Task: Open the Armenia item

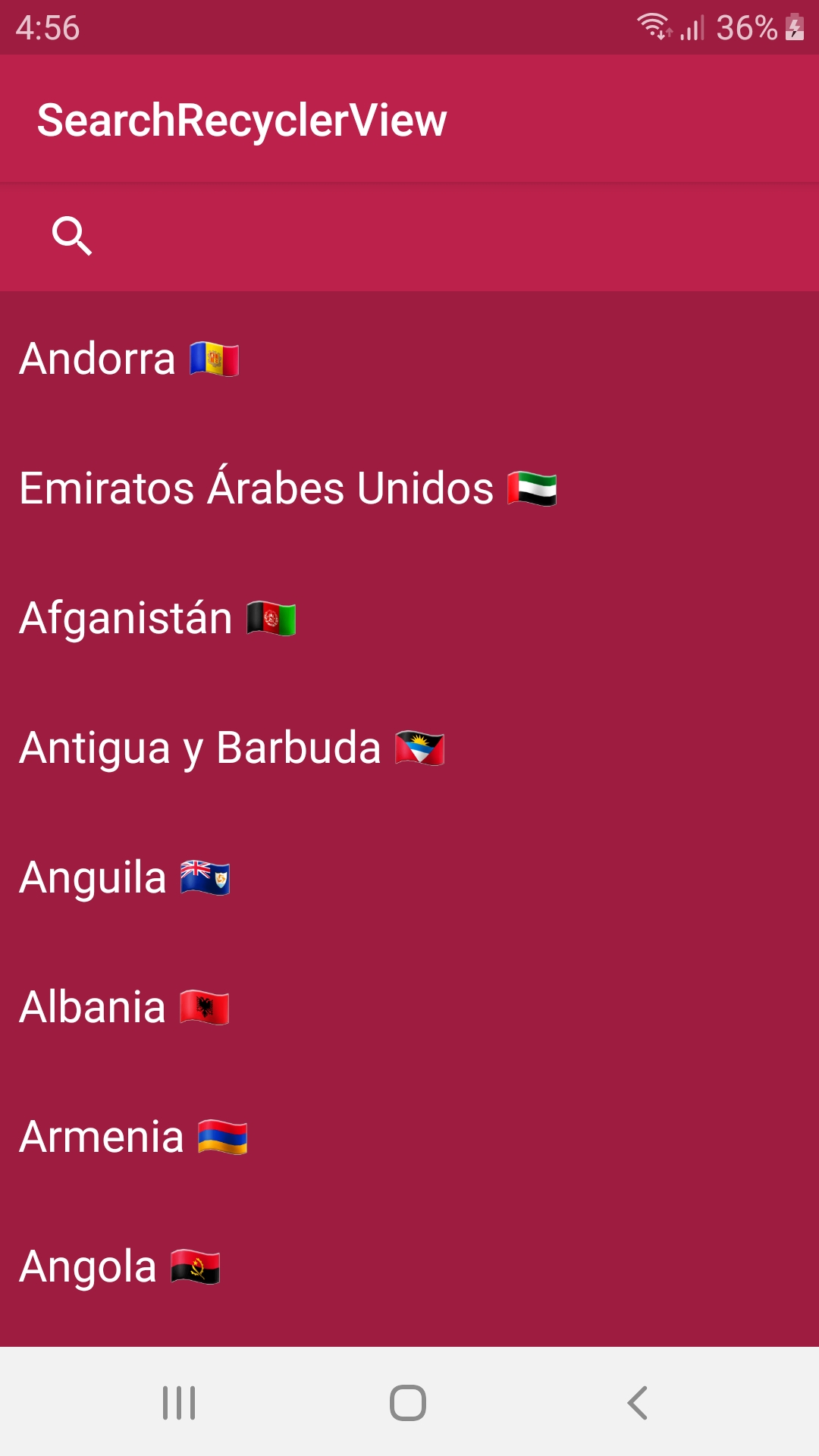Action: 409,1137
